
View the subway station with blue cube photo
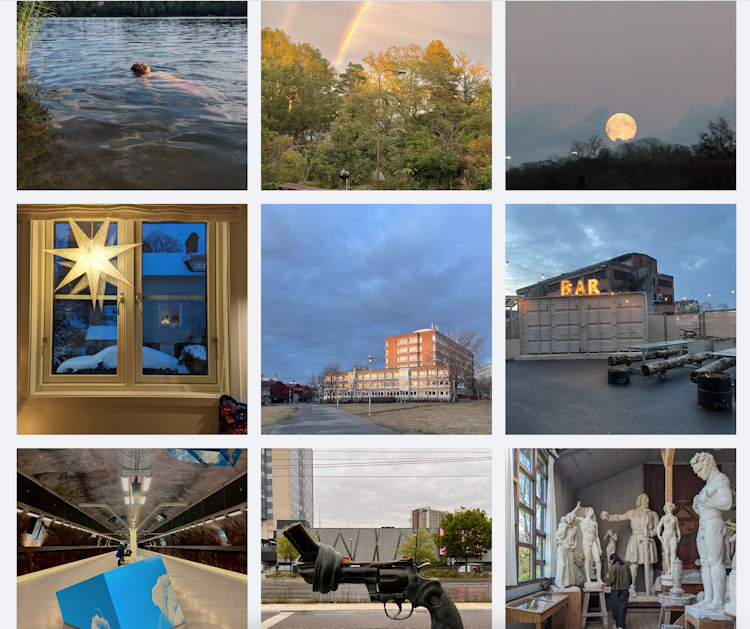pyautogui.click(x=132, y=538)
